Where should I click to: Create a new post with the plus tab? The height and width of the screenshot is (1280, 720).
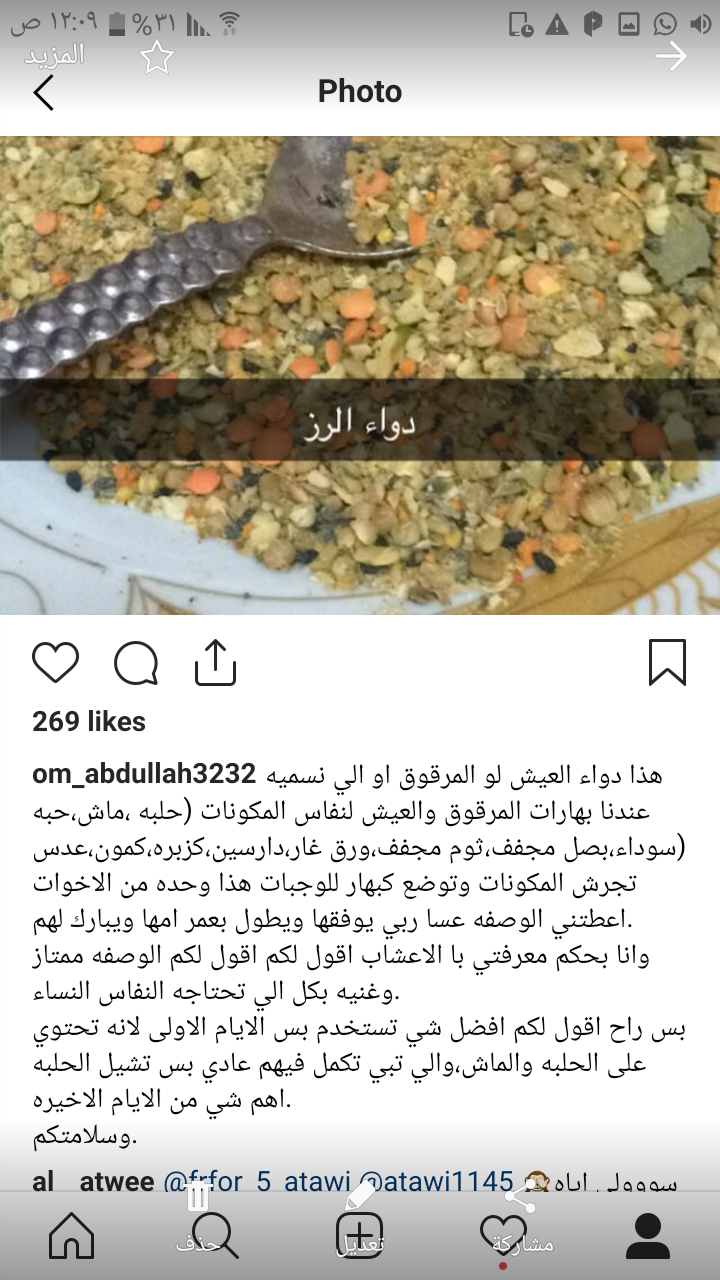(360, 1237)
